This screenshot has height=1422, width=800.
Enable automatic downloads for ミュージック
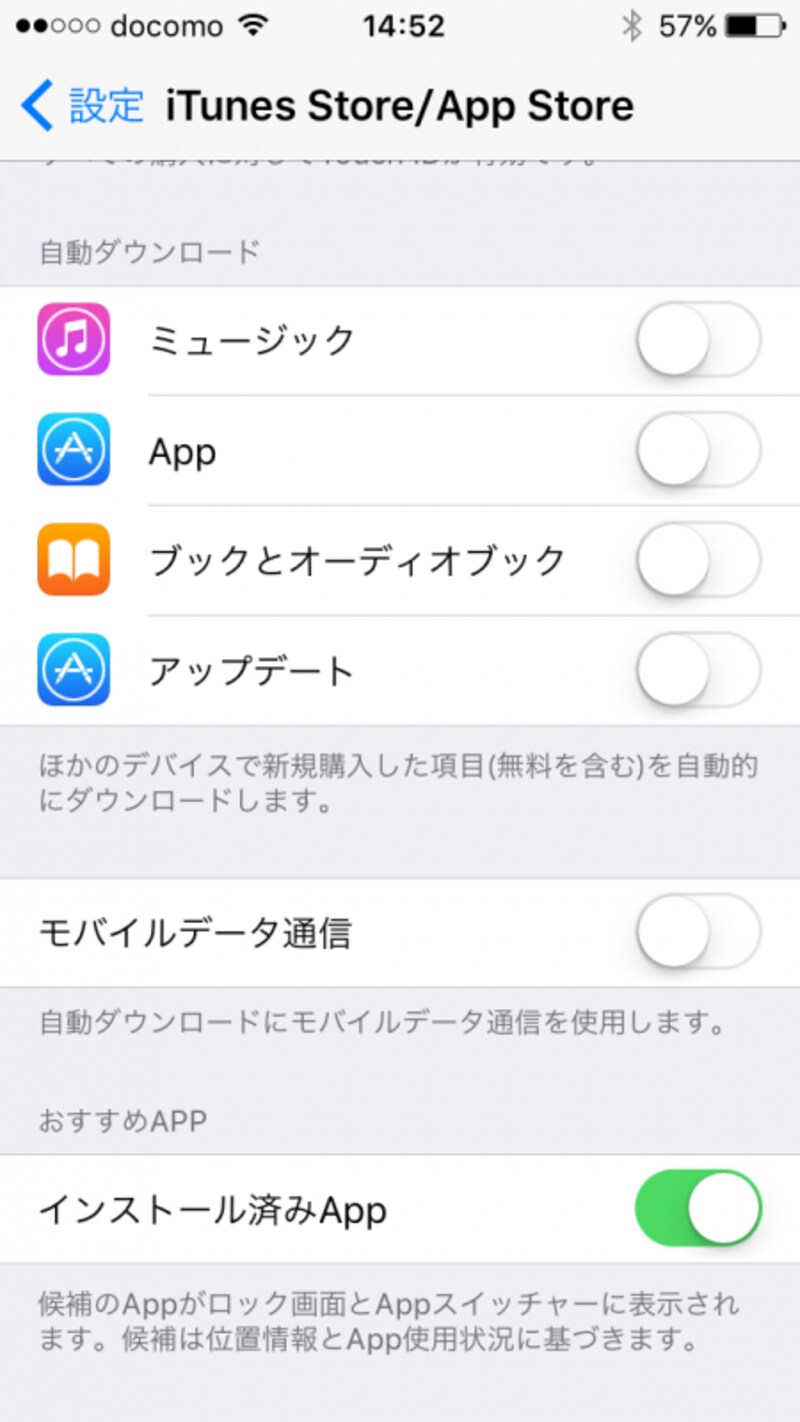pos(700,338)
